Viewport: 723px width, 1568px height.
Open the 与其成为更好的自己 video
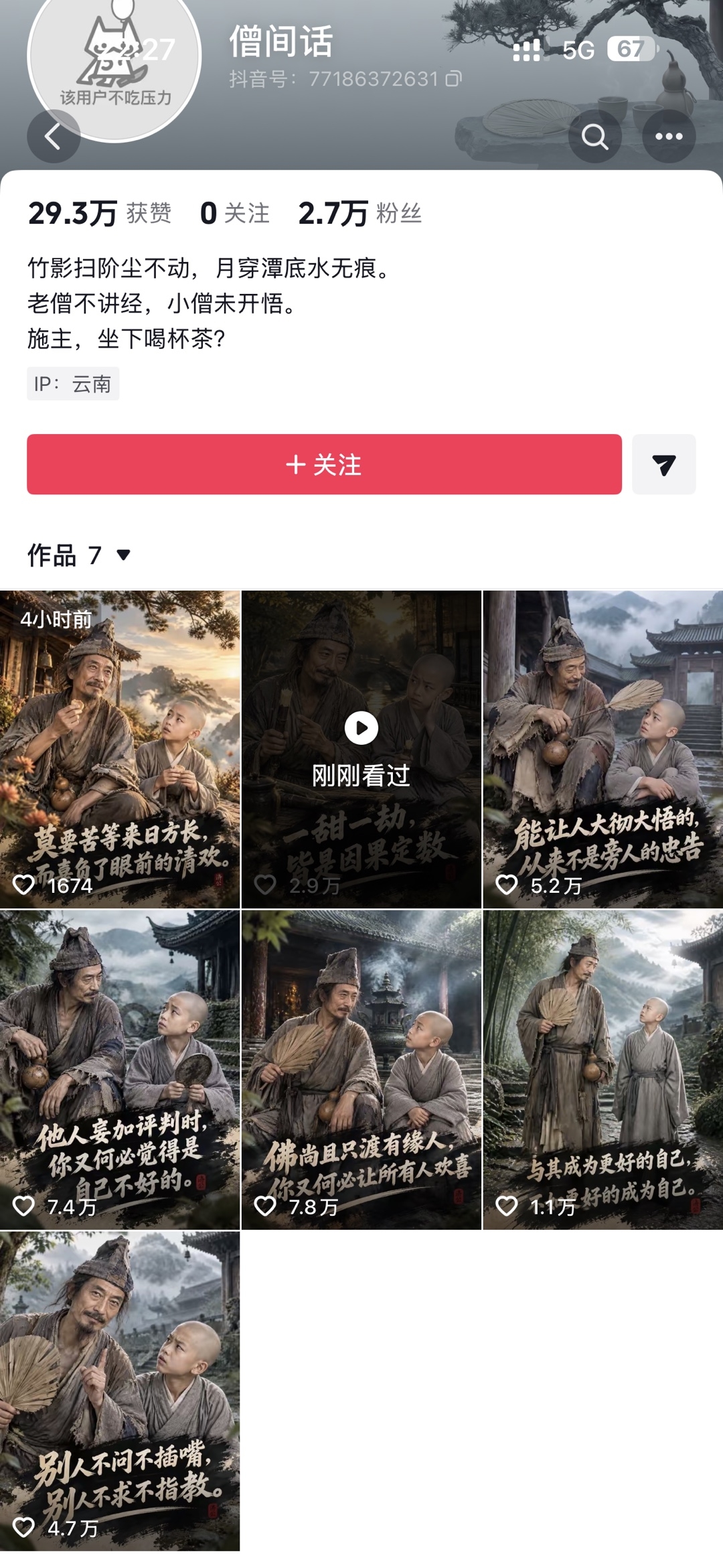pos(603,1069)
